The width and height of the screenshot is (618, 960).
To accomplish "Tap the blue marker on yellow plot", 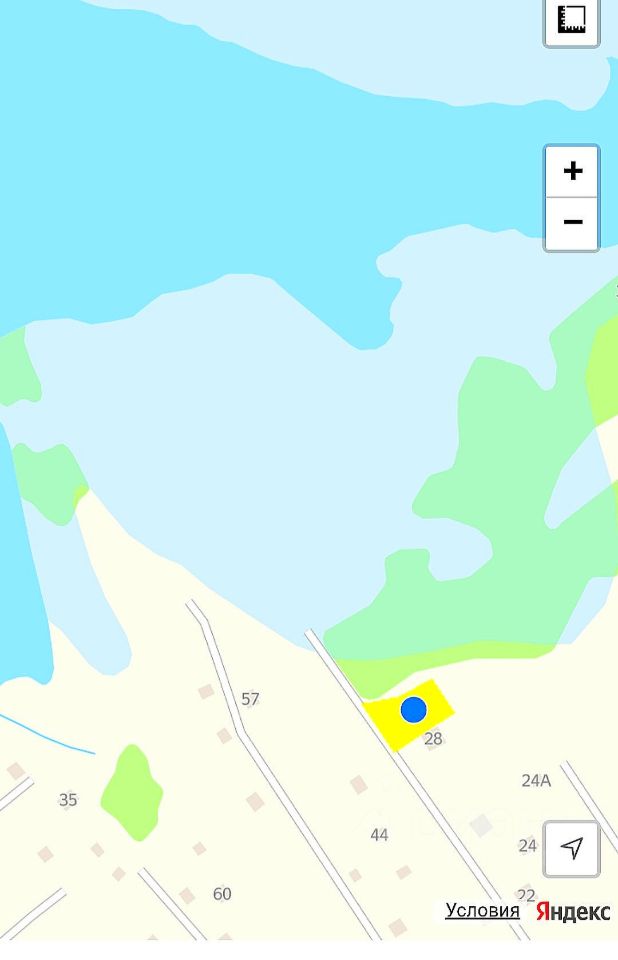I will pyautogui.click(x=413, y=710).
